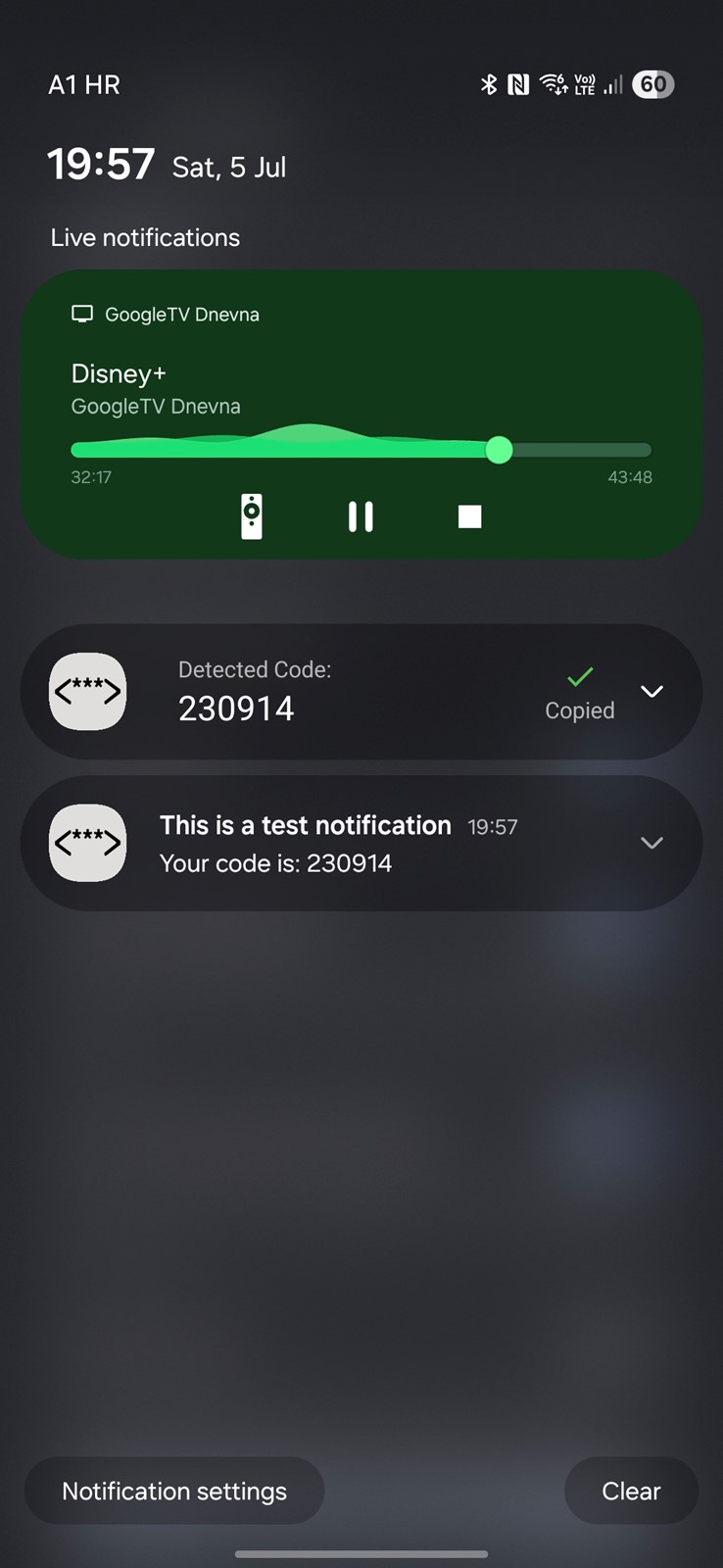Pause the Disney+ playback
Image resolution: width=723 pixels, height=1568 pixels.
click(x=361, y=516)
